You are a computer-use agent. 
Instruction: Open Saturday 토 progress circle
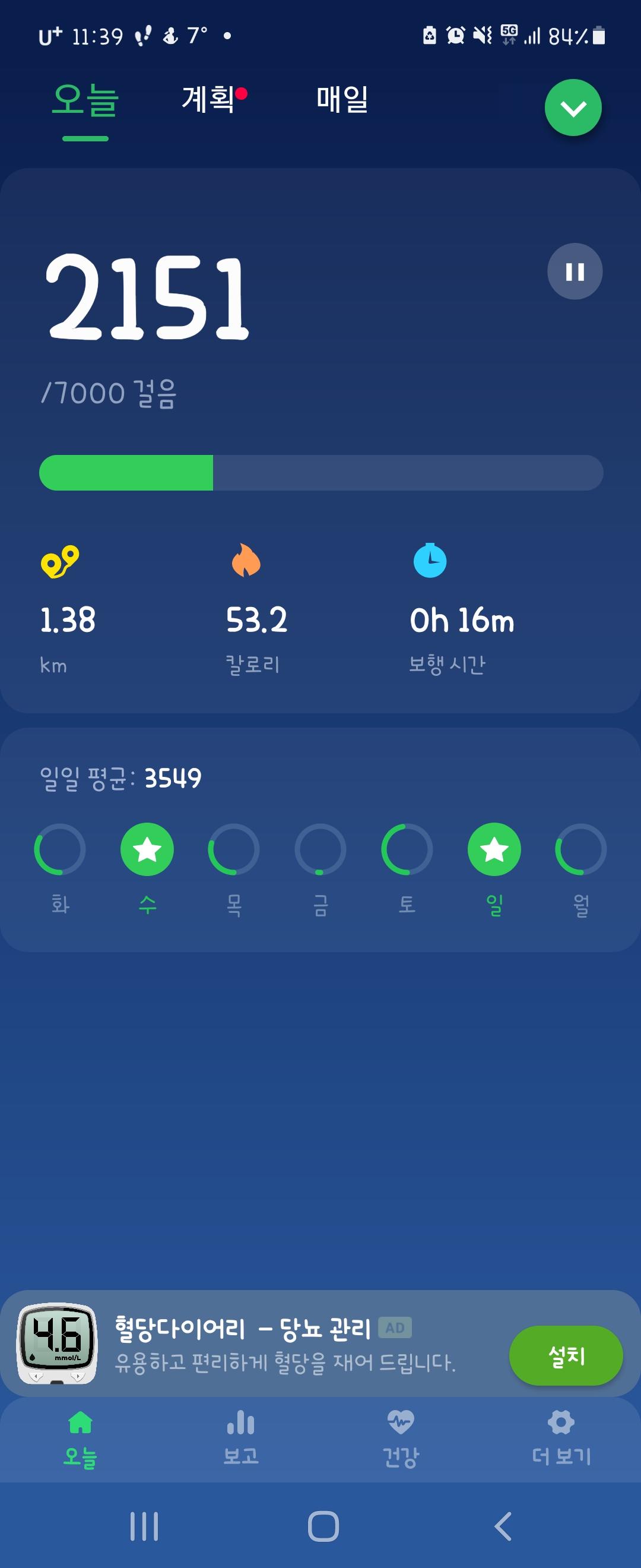(407, 849)
